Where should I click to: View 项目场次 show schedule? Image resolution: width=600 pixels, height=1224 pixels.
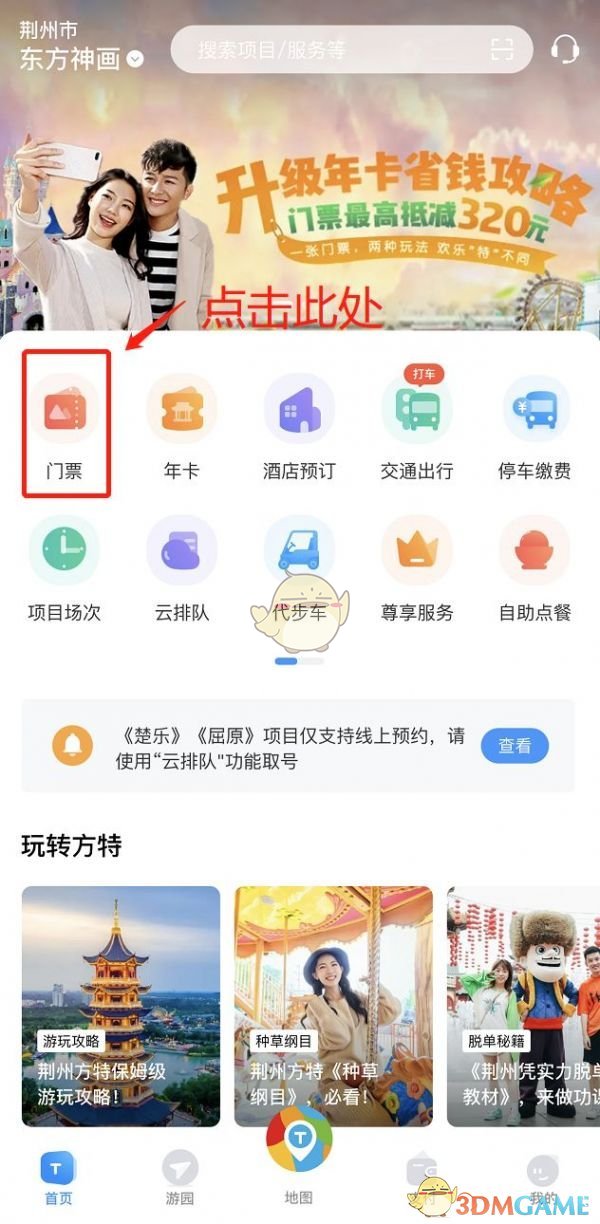click(x=65, y=565)
